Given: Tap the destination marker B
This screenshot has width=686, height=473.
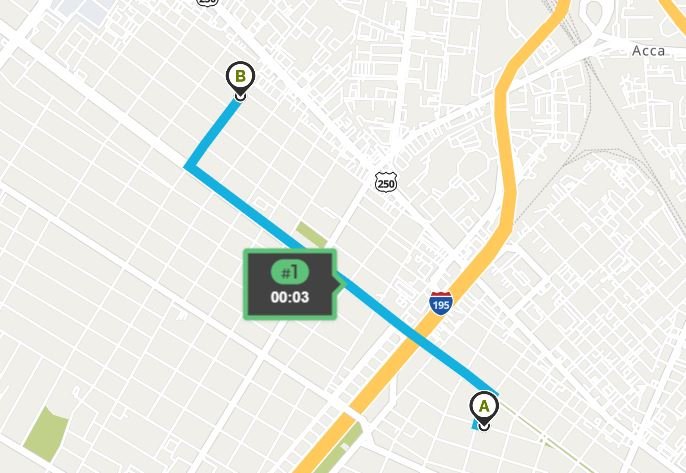Looking at the screenshot, I should coord(240,77).
